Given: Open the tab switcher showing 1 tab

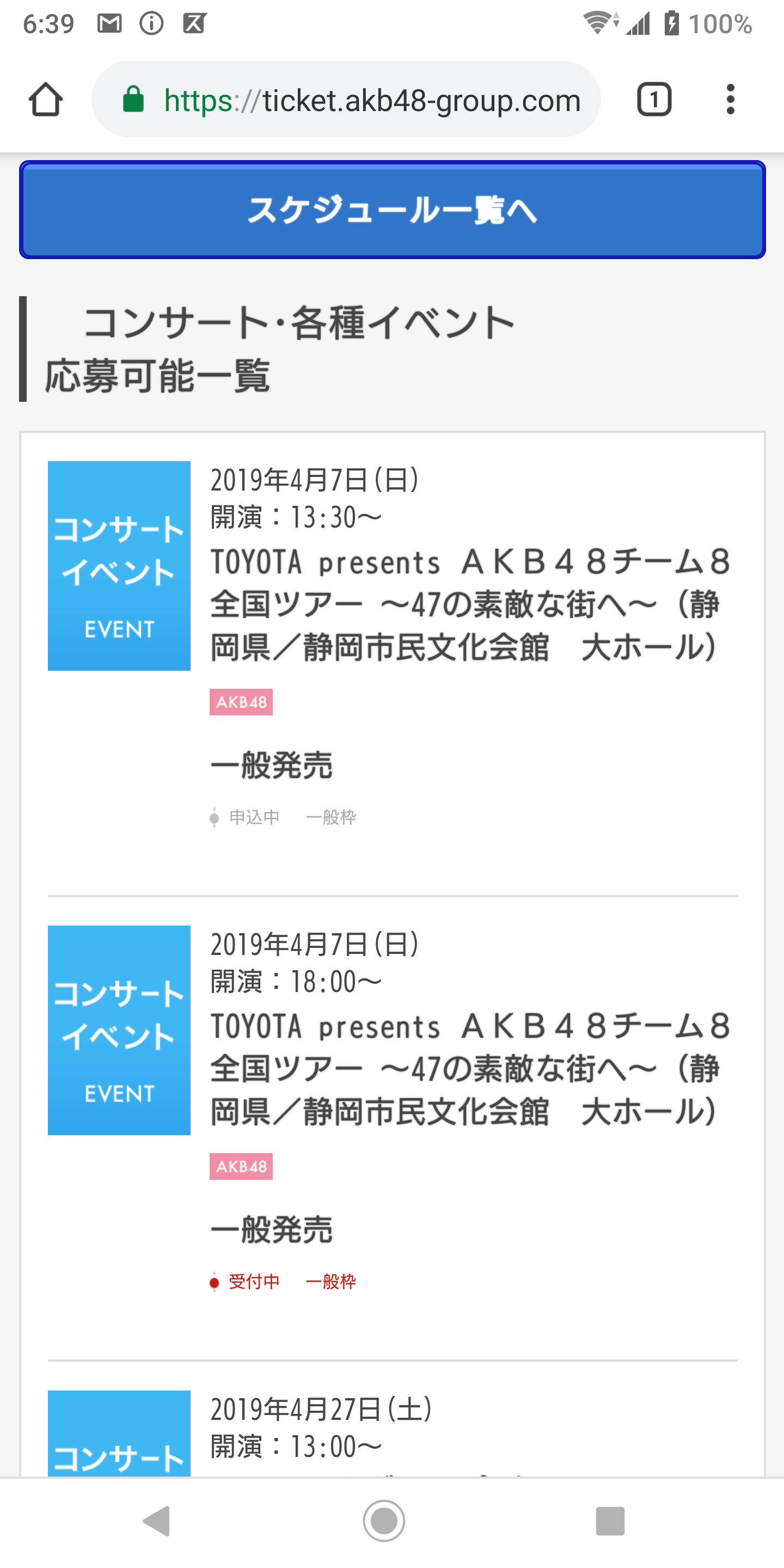Looking at the screenshot, I should [x=654, y=99].
